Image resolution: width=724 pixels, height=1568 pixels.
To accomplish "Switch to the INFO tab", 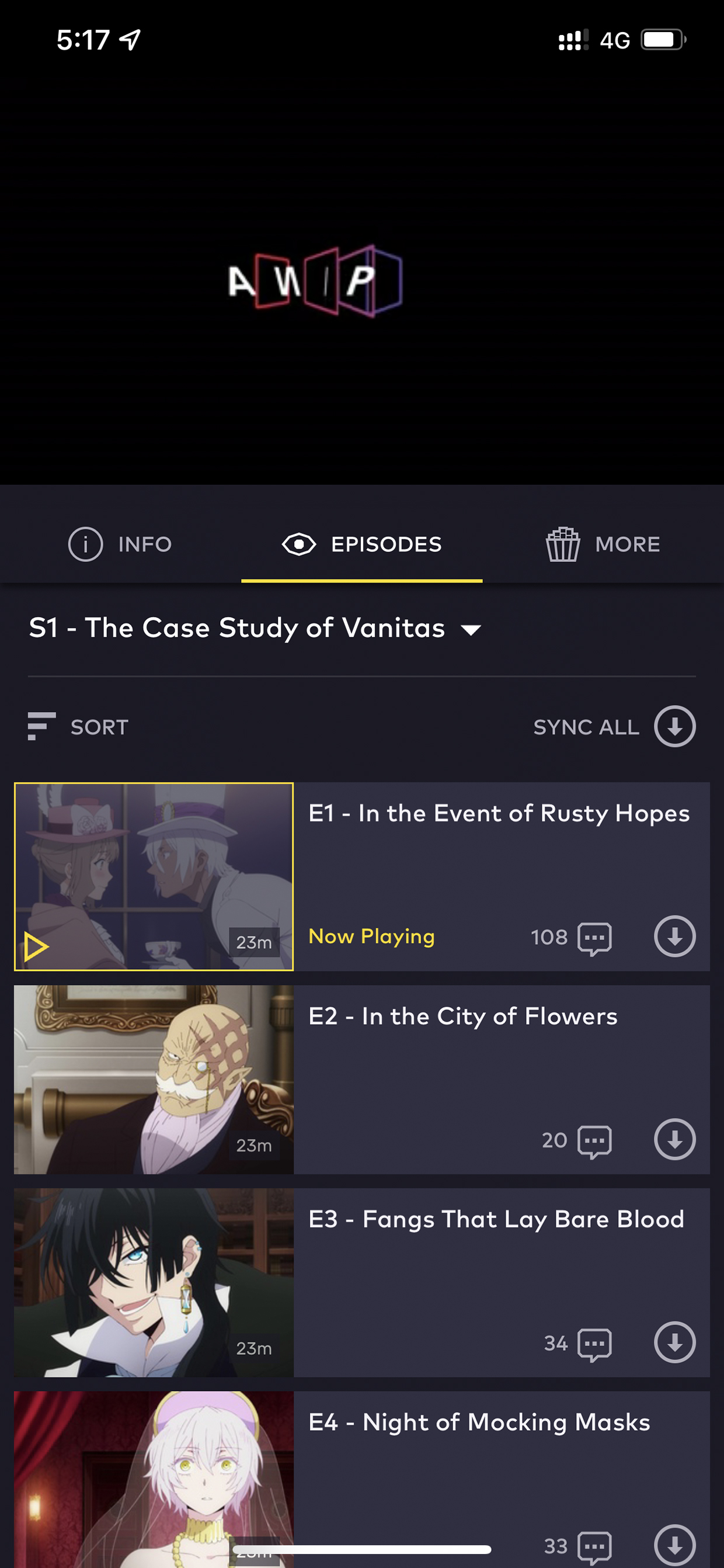I will 120,543.
